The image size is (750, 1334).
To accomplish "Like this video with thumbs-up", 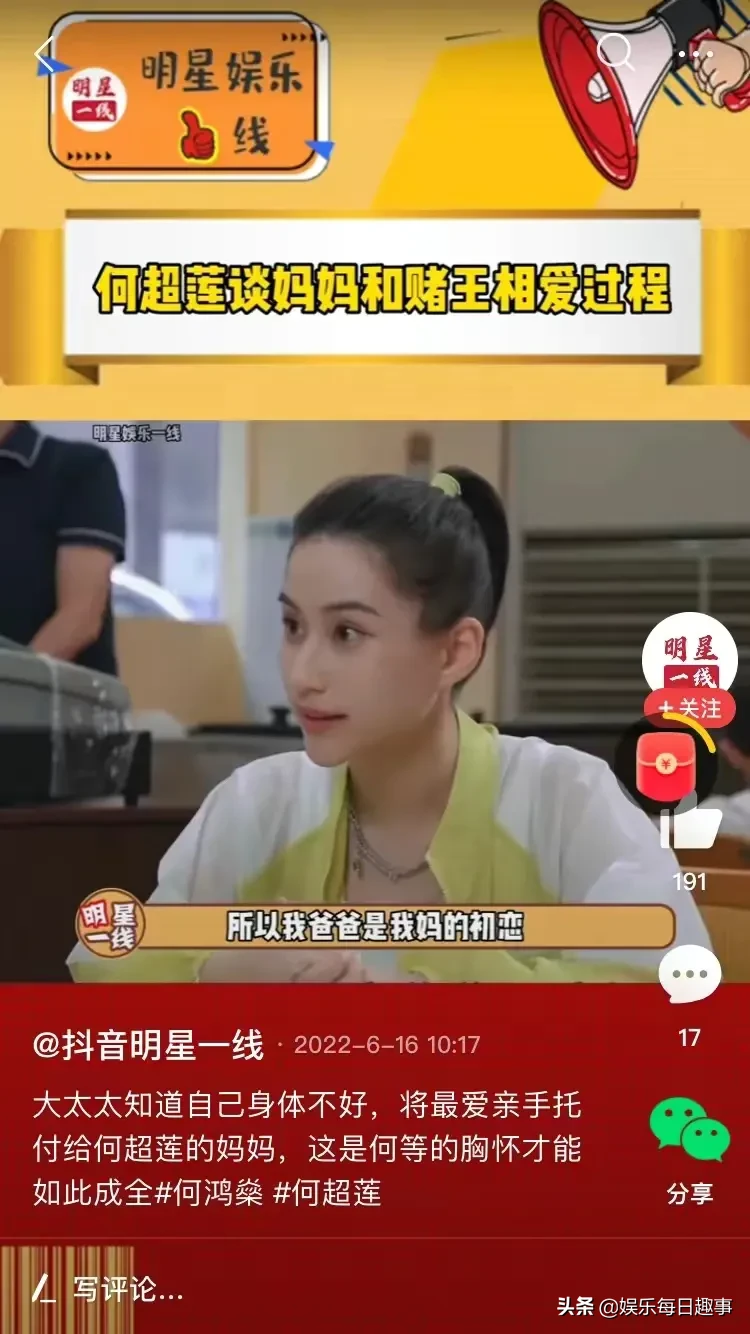I will point(690,829).
